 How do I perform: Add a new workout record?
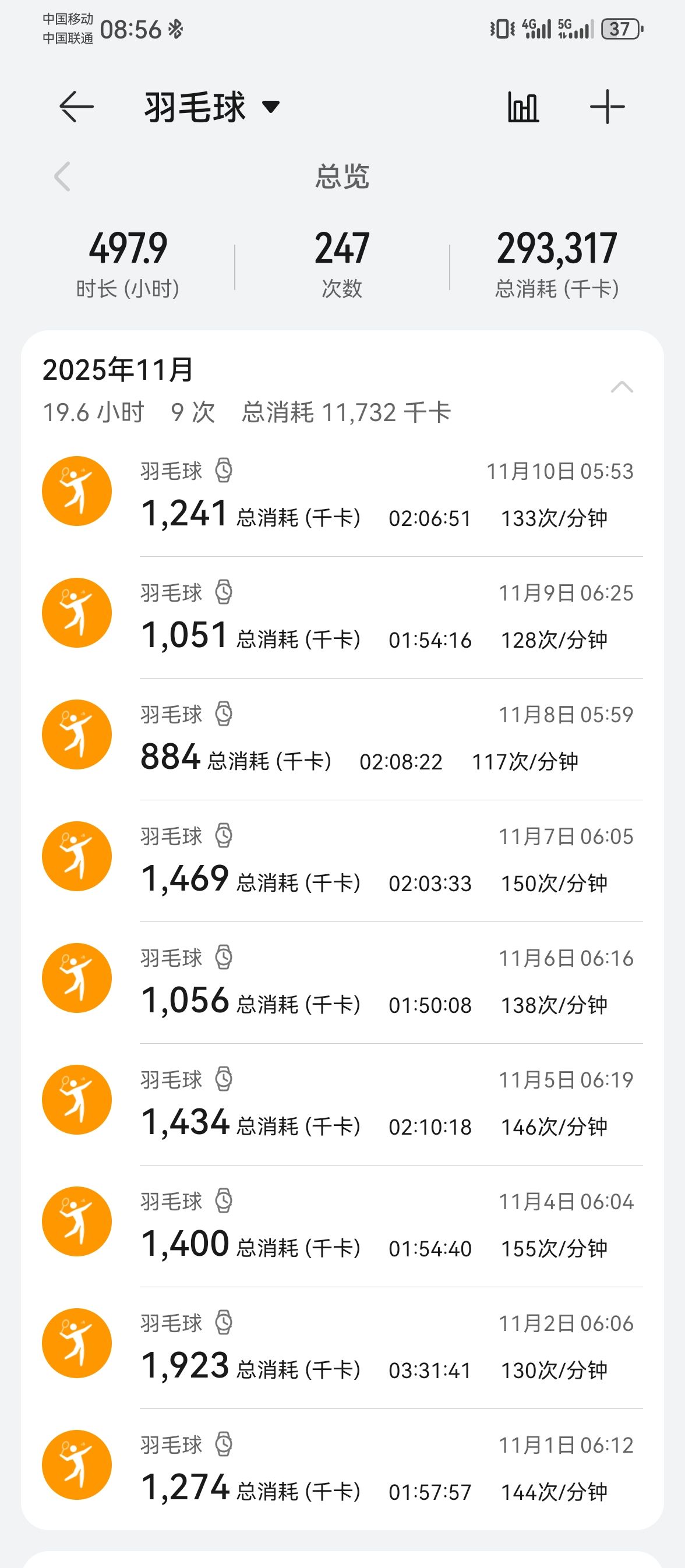click(x=607, y=107)
